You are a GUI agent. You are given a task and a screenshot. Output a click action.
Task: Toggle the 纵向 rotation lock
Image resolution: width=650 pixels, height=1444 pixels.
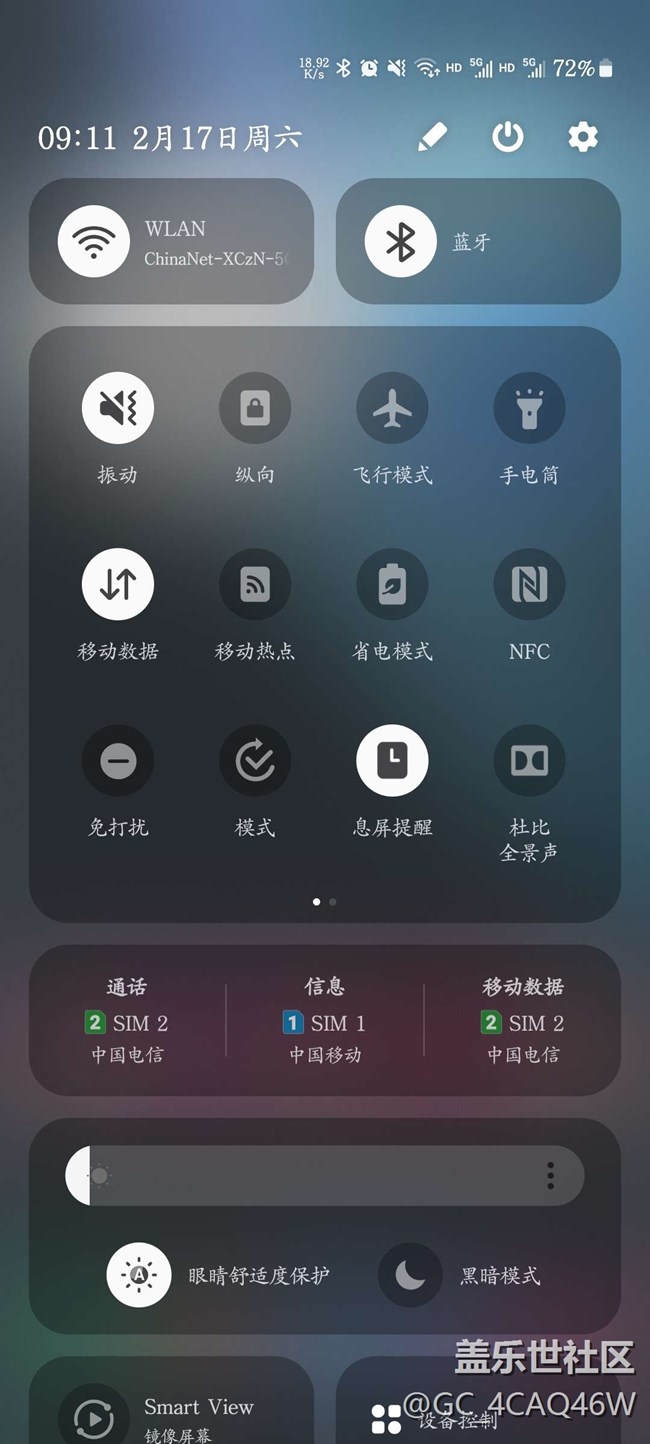255,407
